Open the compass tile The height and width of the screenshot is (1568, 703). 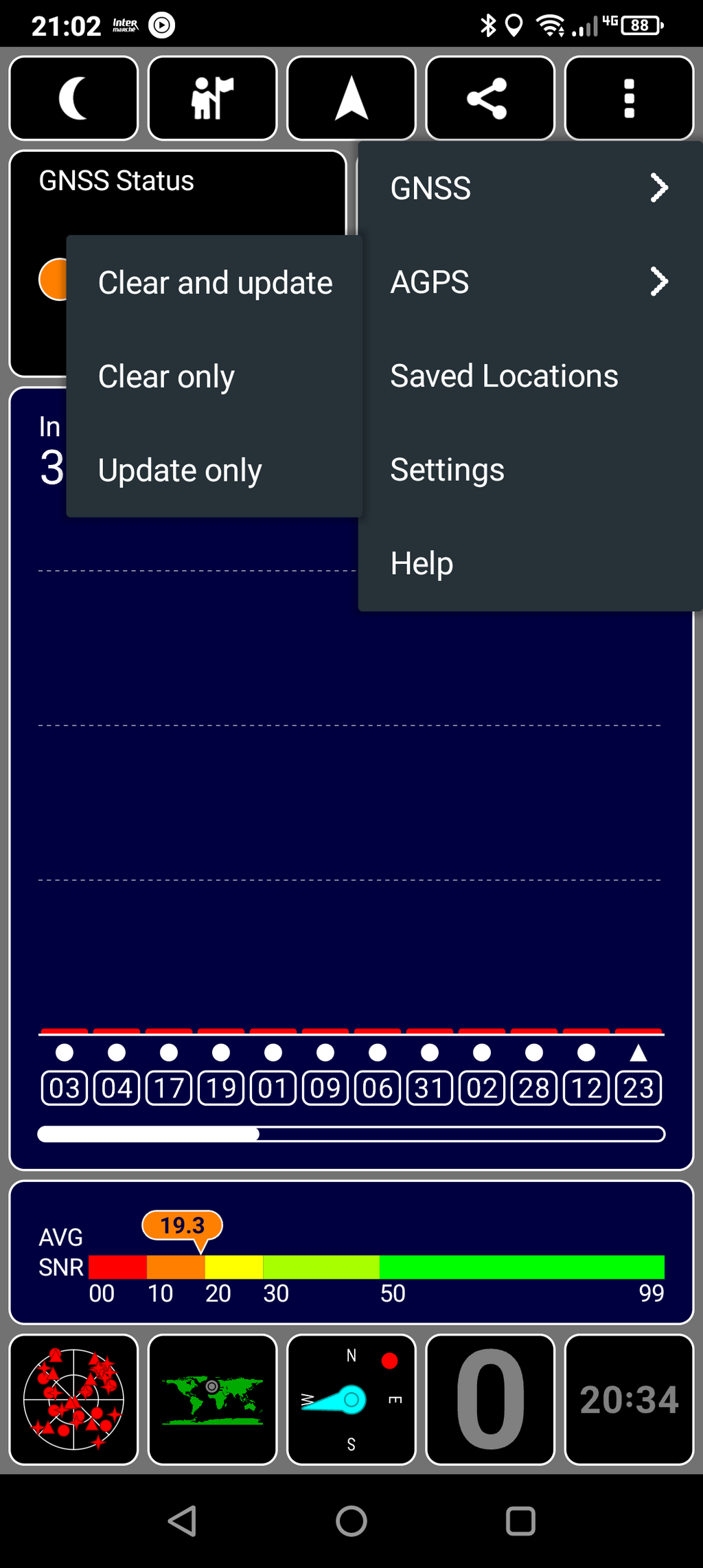coord(351,1399)
